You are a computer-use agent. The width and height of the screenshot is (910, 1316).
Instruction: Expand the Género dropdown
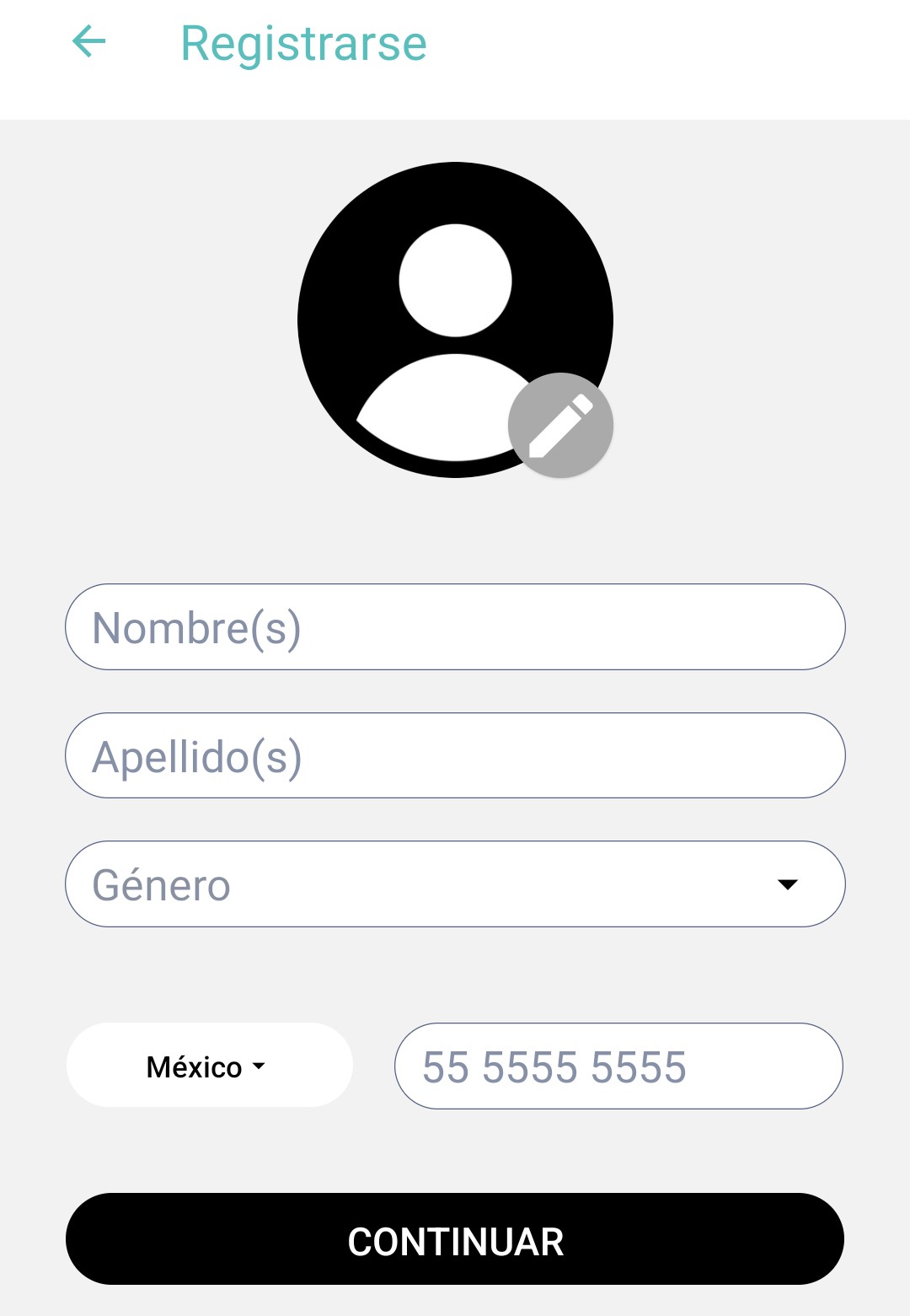pos(455,884)
